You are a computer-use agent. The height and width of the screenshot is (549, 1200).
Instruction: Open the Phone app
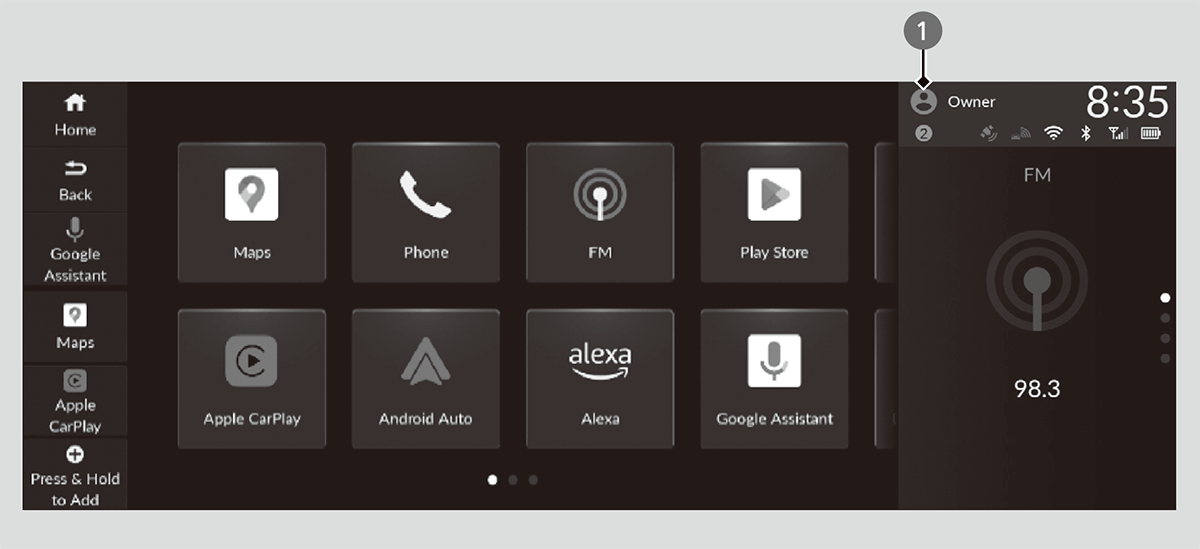426,212
